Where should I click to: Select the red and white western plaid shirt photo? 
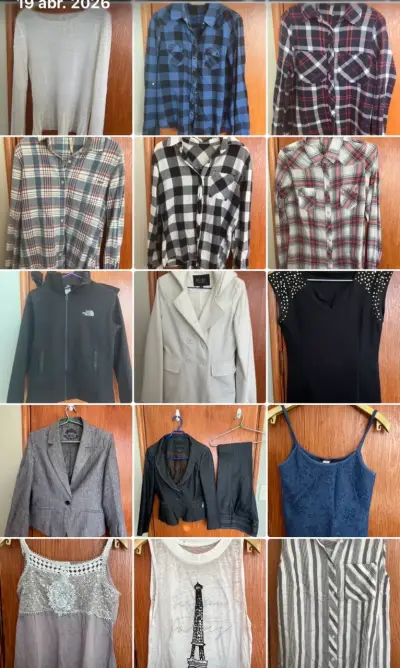point(334,203)
